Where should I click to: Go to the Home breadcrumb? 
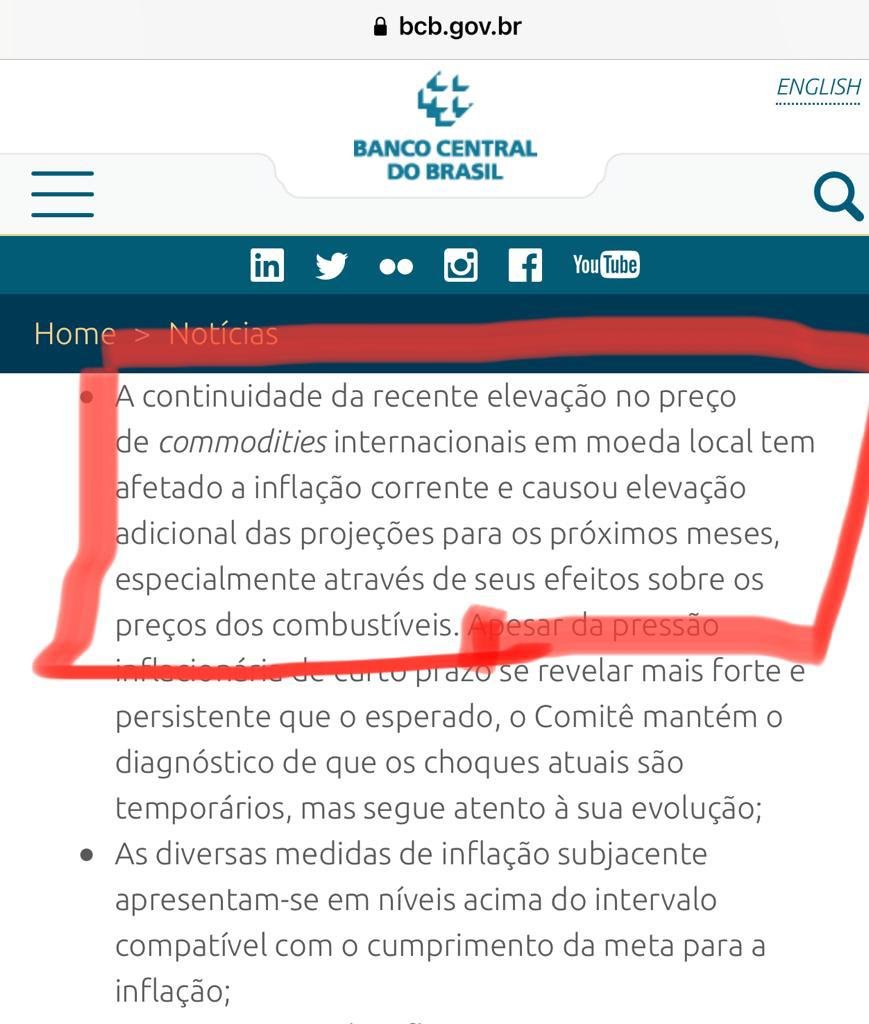[74, 334]
